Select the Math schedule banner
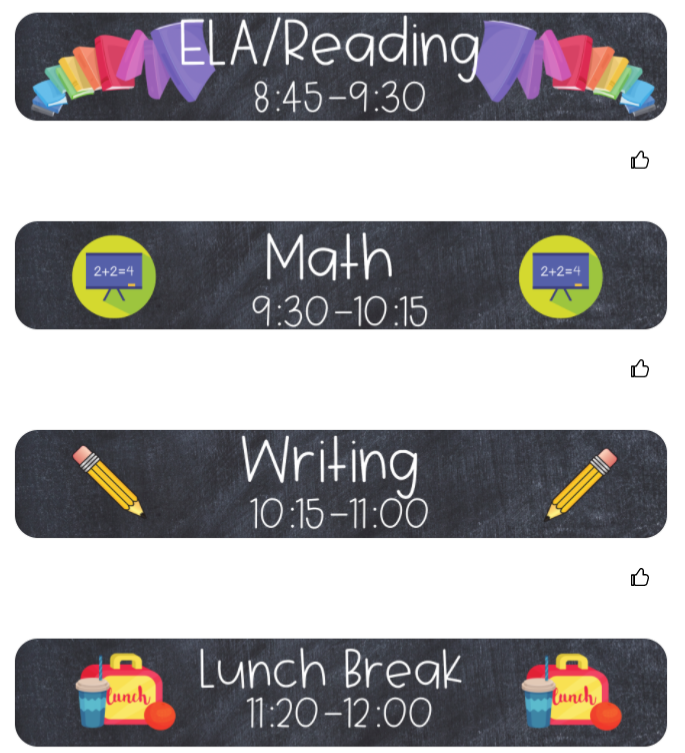 pyautogui.click(x=341, y=276)
